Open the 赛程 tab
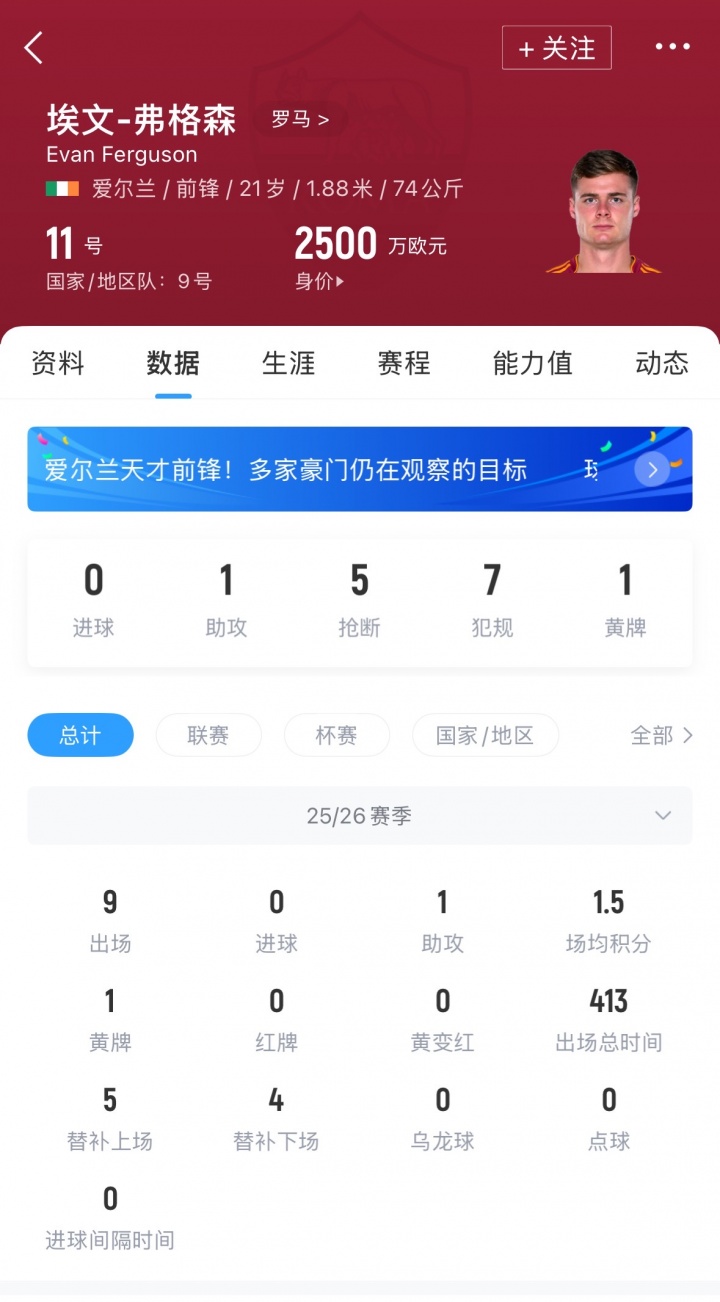Screen dimensions: 720x1302 [x=404, y=363]
